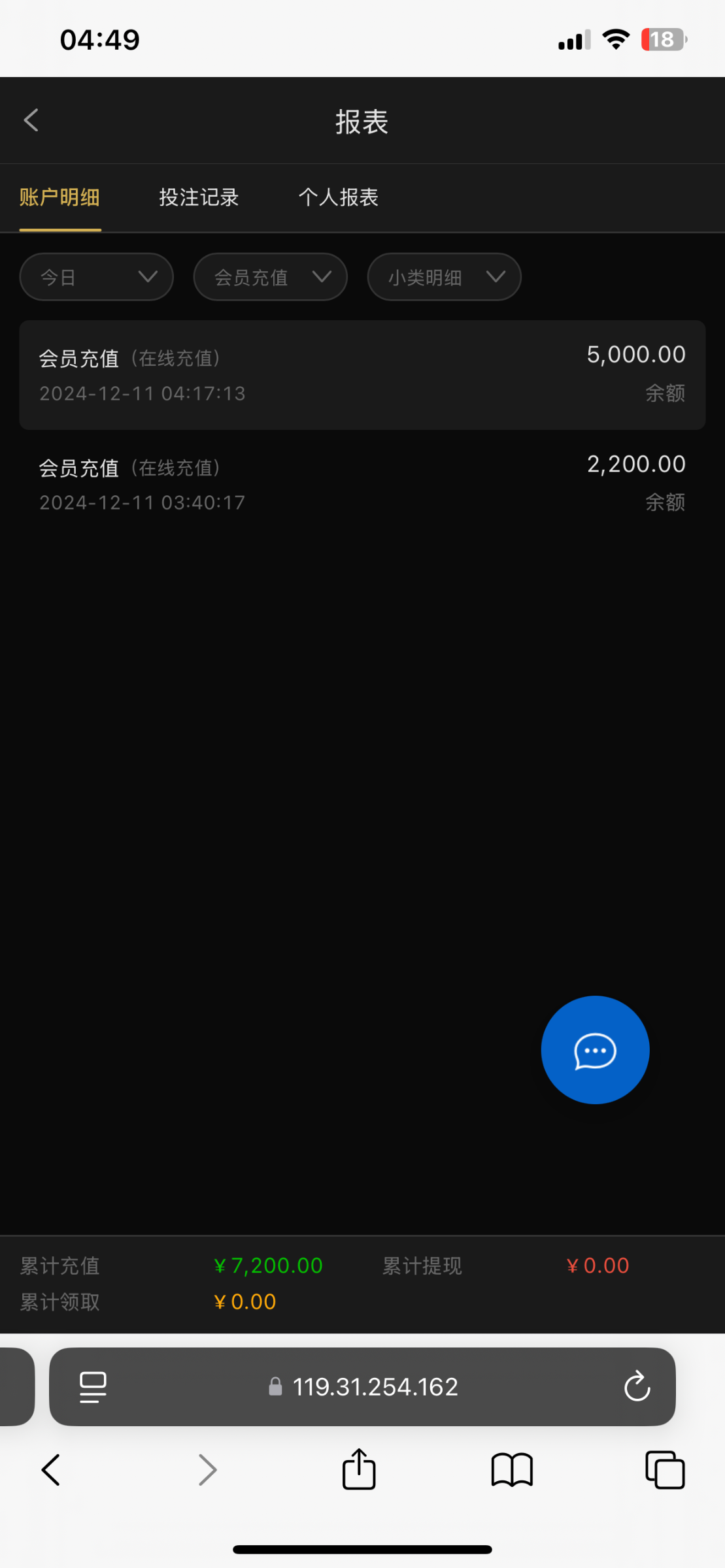Open the 5,000.00 recharge record
725x1568 pixels.
click(x=362, y=375)
